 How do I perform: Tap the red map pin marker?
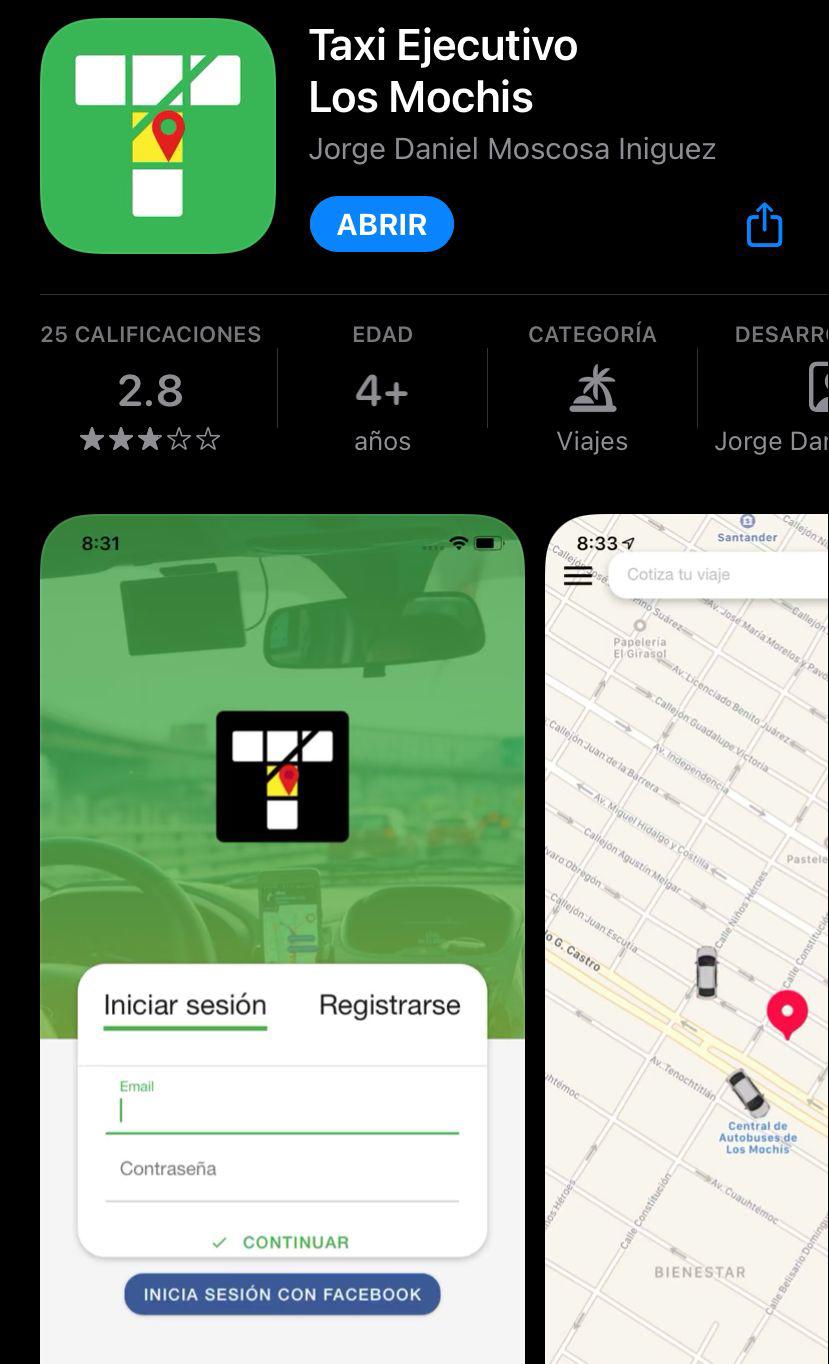tap(788, 1013)
